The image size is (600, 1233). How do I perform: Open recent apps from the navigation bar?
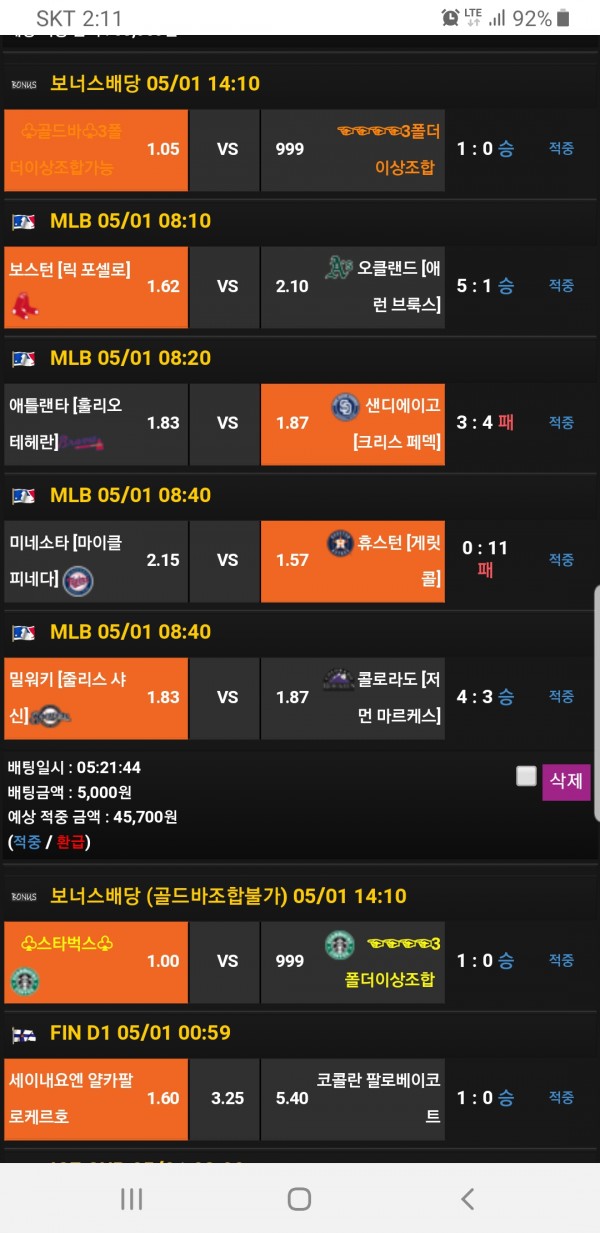tap(131, 1199)
